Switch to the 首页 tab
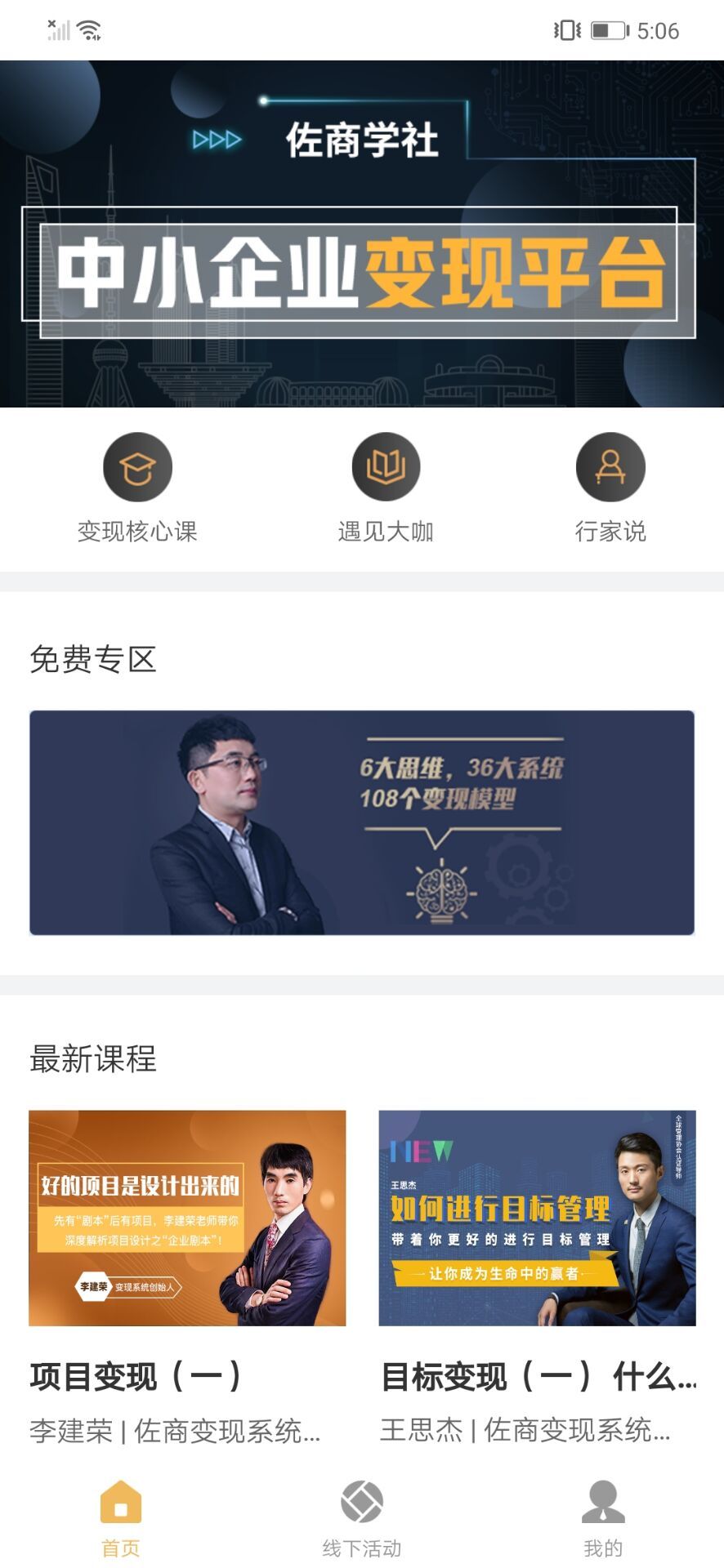The height and width of the screenshot is (1568, 724). [121, 1519]
